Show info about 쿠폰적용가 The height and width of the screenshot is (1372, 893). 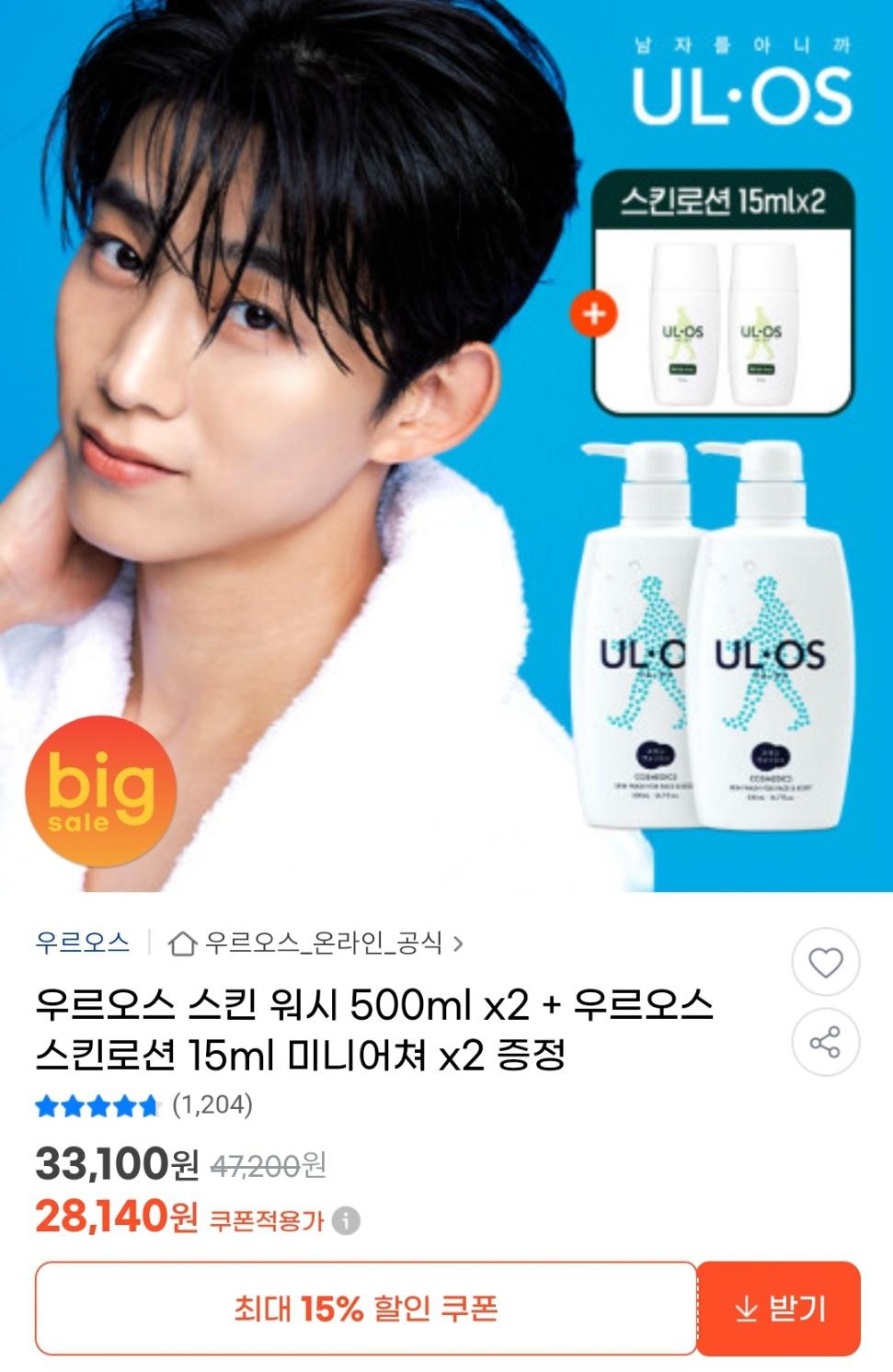click(x=346, y=1221)
